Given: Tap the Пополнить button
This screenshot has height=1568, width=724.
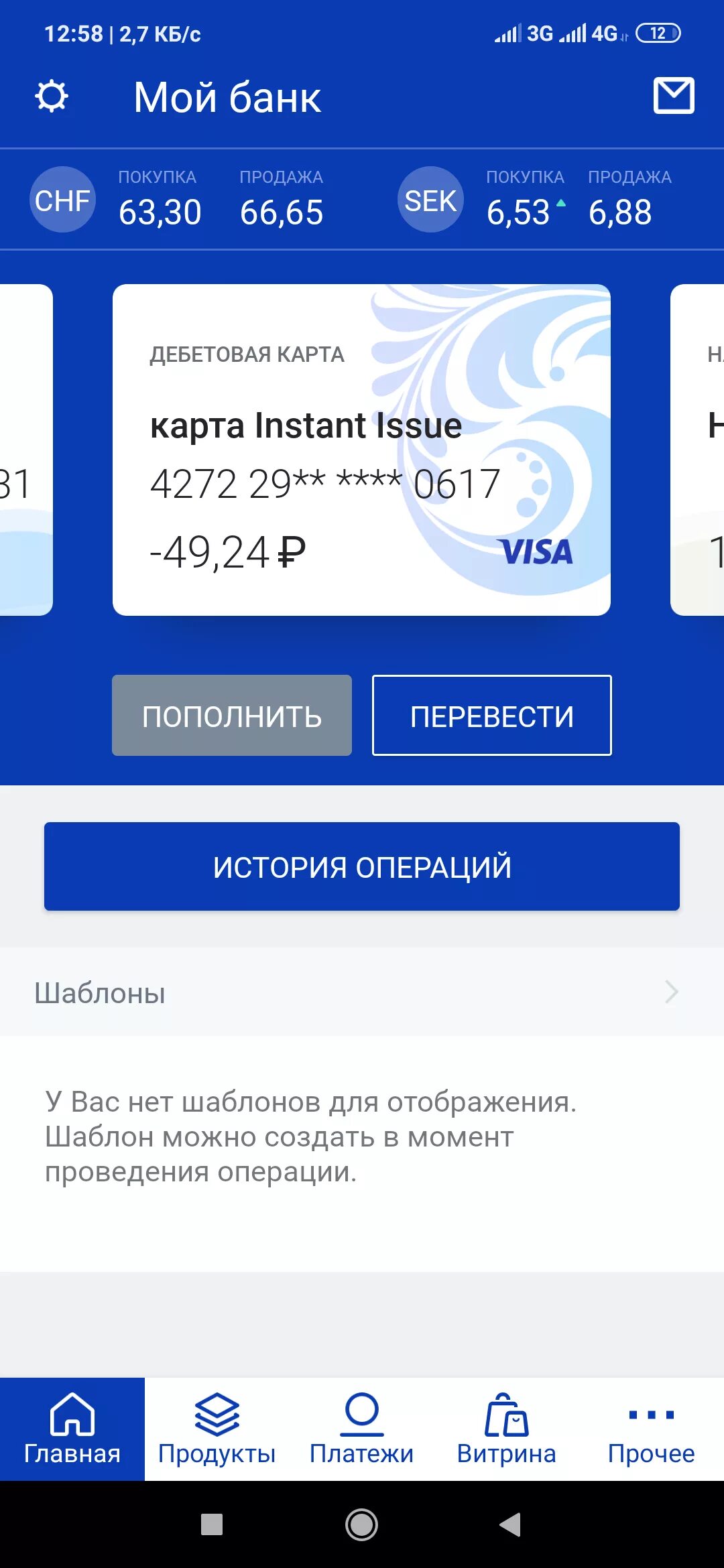Looking at the screenshot, I should coord(232,716).
